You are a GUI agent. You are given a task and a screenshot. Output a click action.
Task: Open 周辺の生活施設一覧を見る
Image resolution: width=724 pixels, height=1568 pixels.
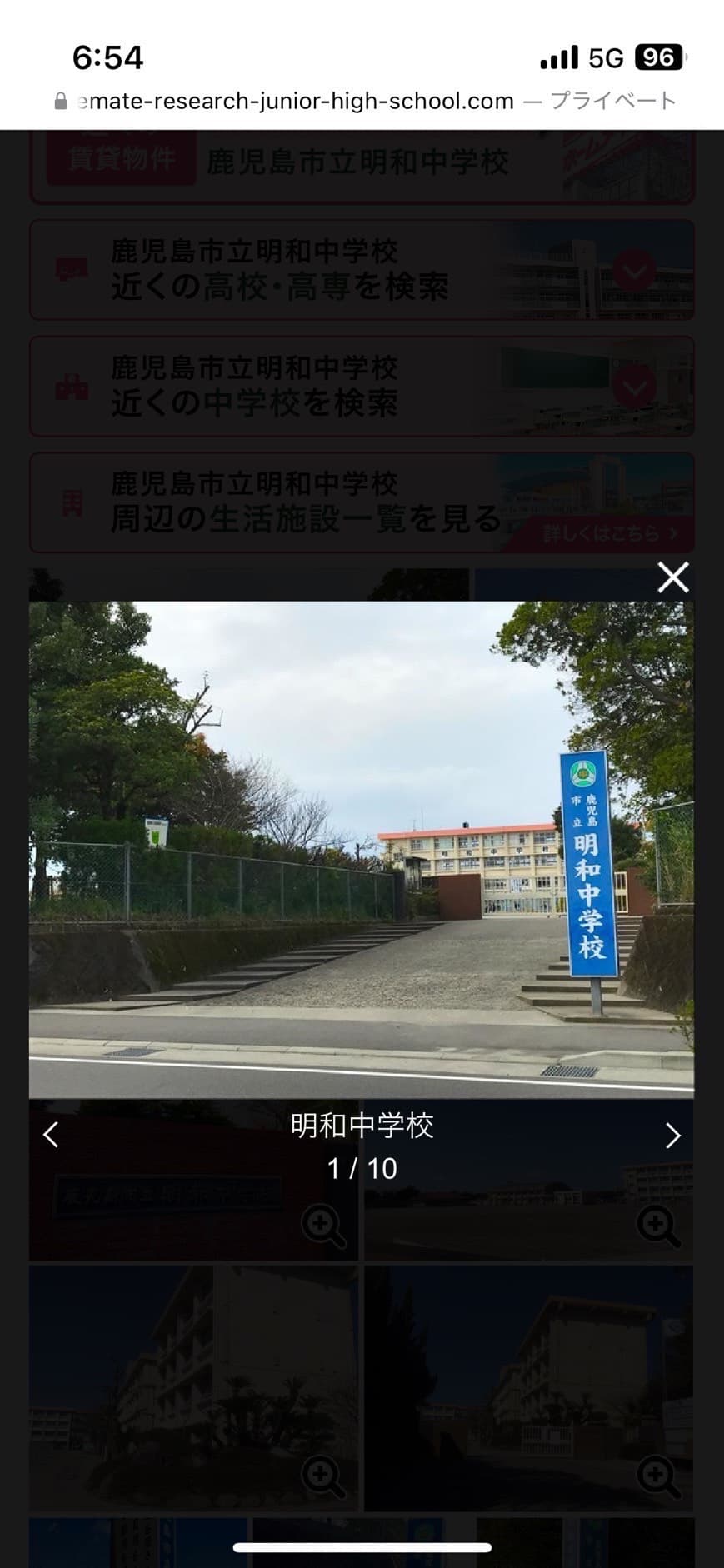coord(305,517)
